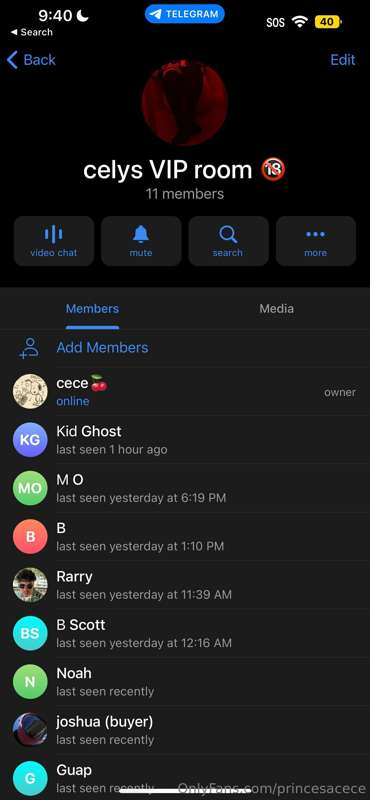Open Kid Ghost's member profile

185,439
